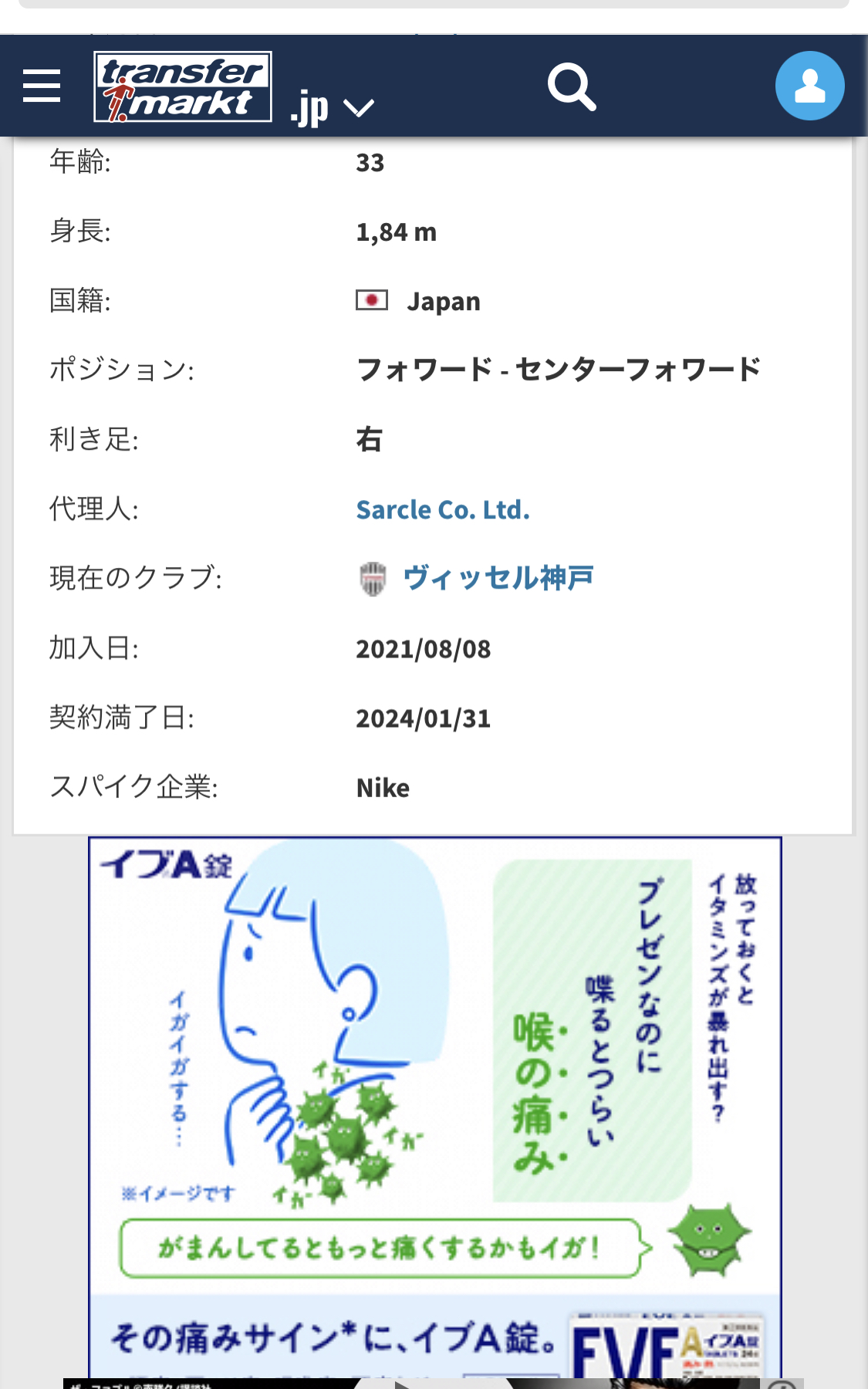This screenshot has height=1389, width=868.
Task: Open the search magnifier
Action: pos(572,86)
